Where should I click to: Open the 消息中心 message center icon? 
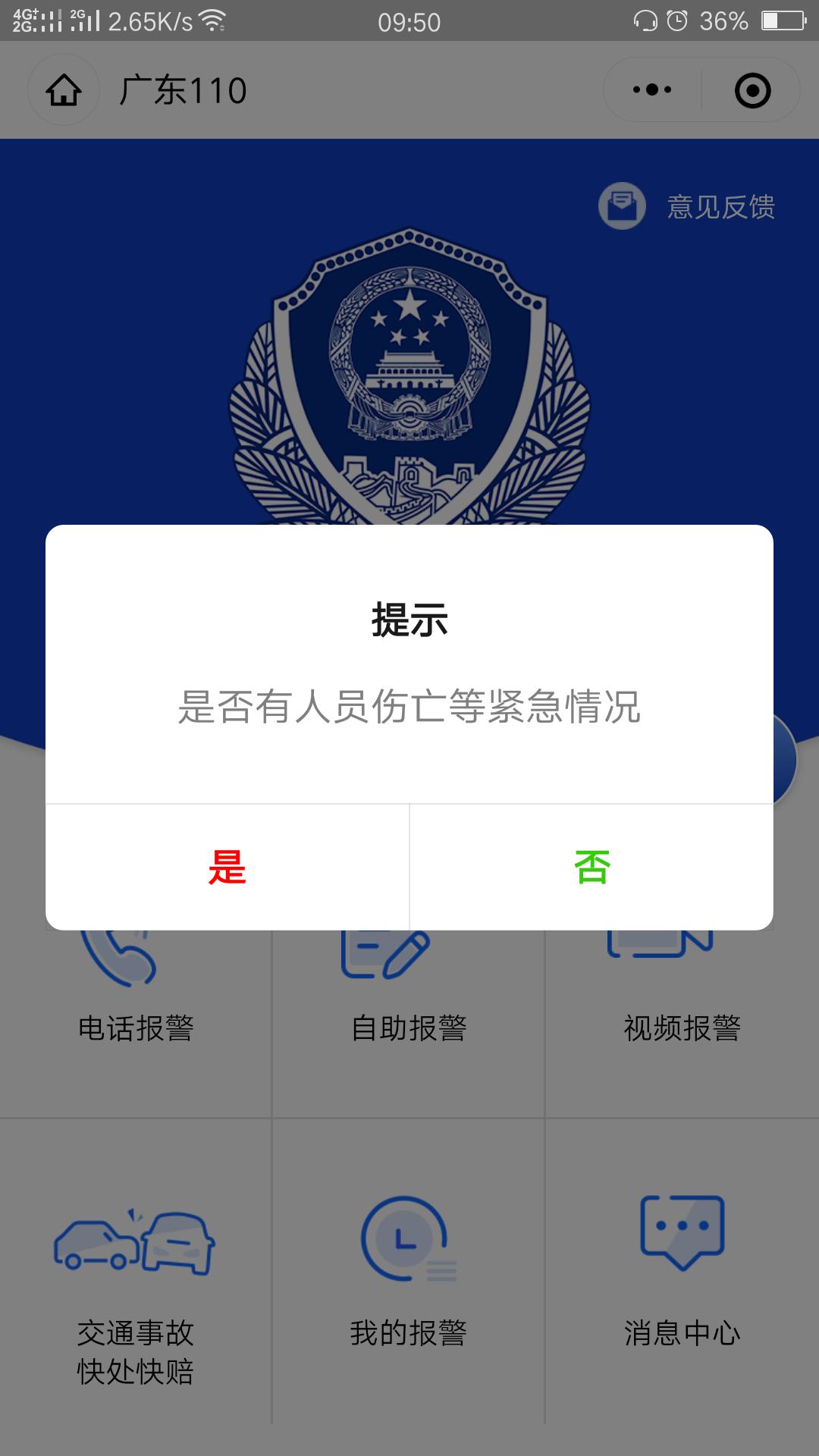(681, 1232)
